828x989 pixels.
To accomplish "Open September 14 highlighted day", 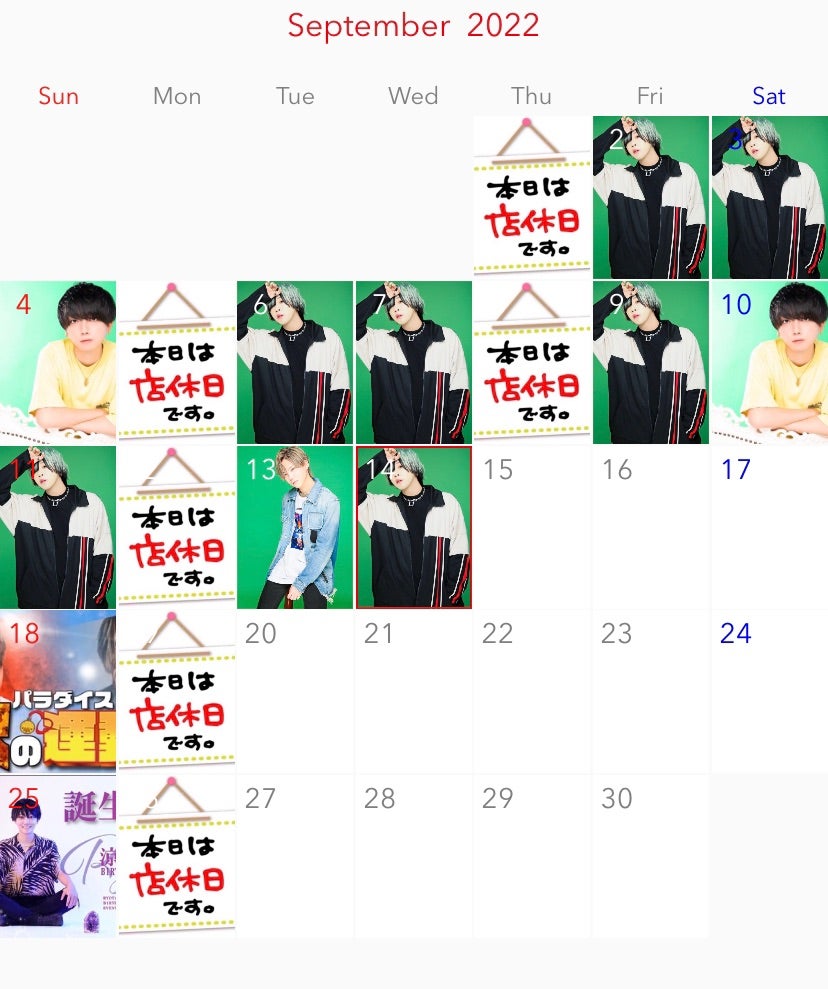I will [x=414, y=527].
